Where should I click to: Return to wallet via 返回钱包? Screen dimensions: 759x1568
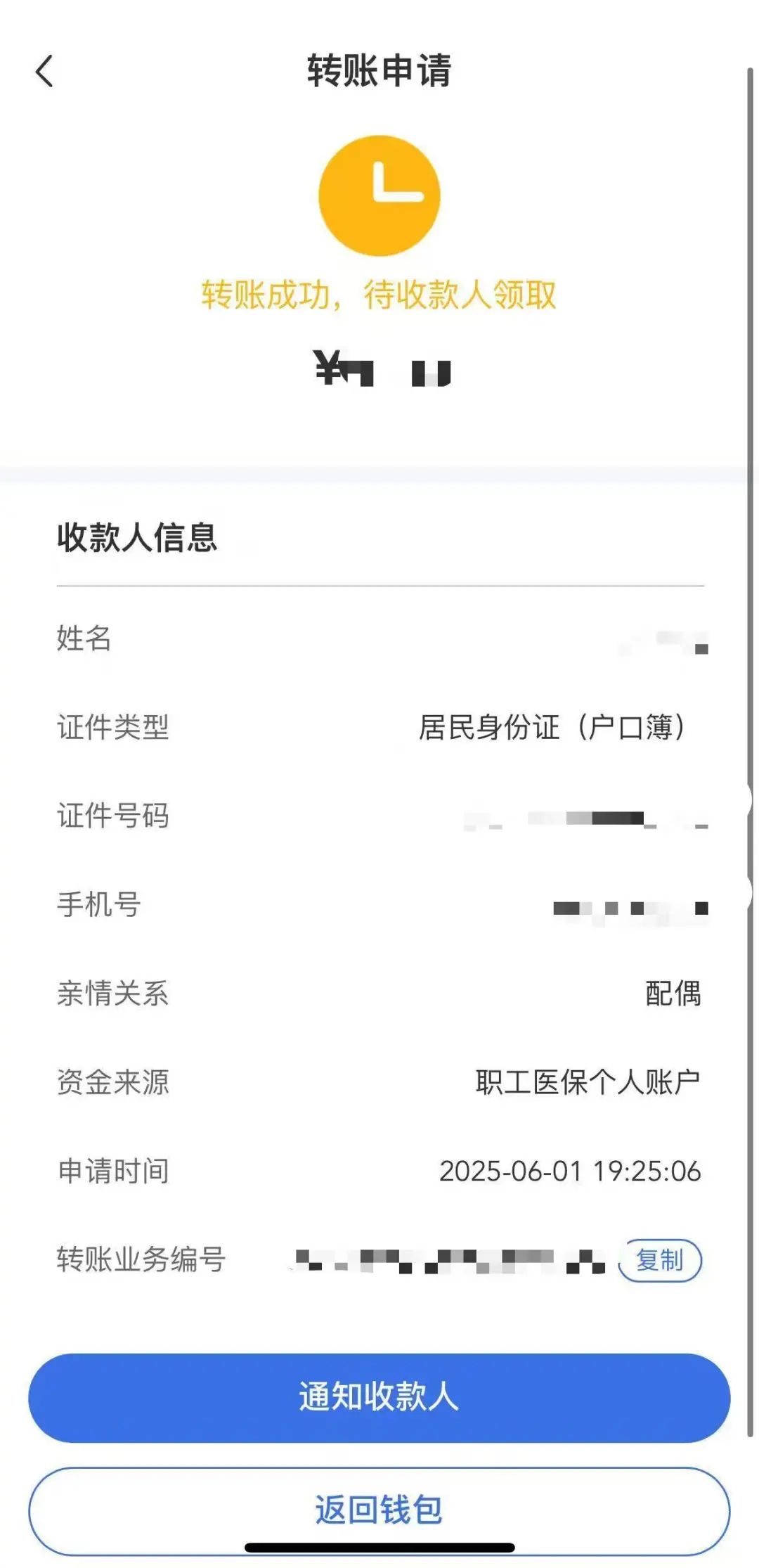(379, 1509)
